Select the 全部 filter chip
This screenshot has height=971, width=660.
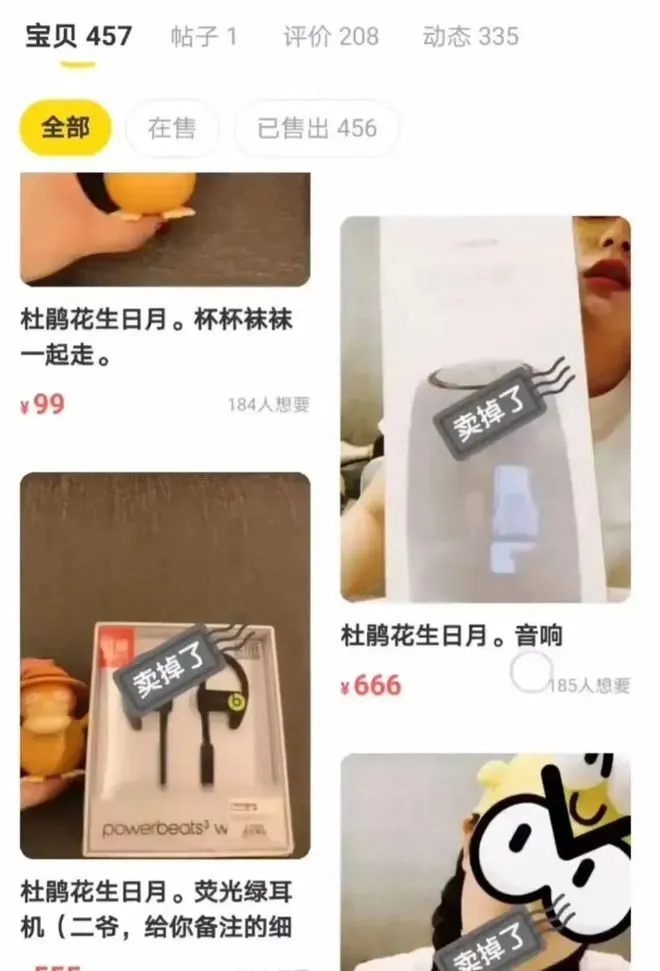click(65, 128)
